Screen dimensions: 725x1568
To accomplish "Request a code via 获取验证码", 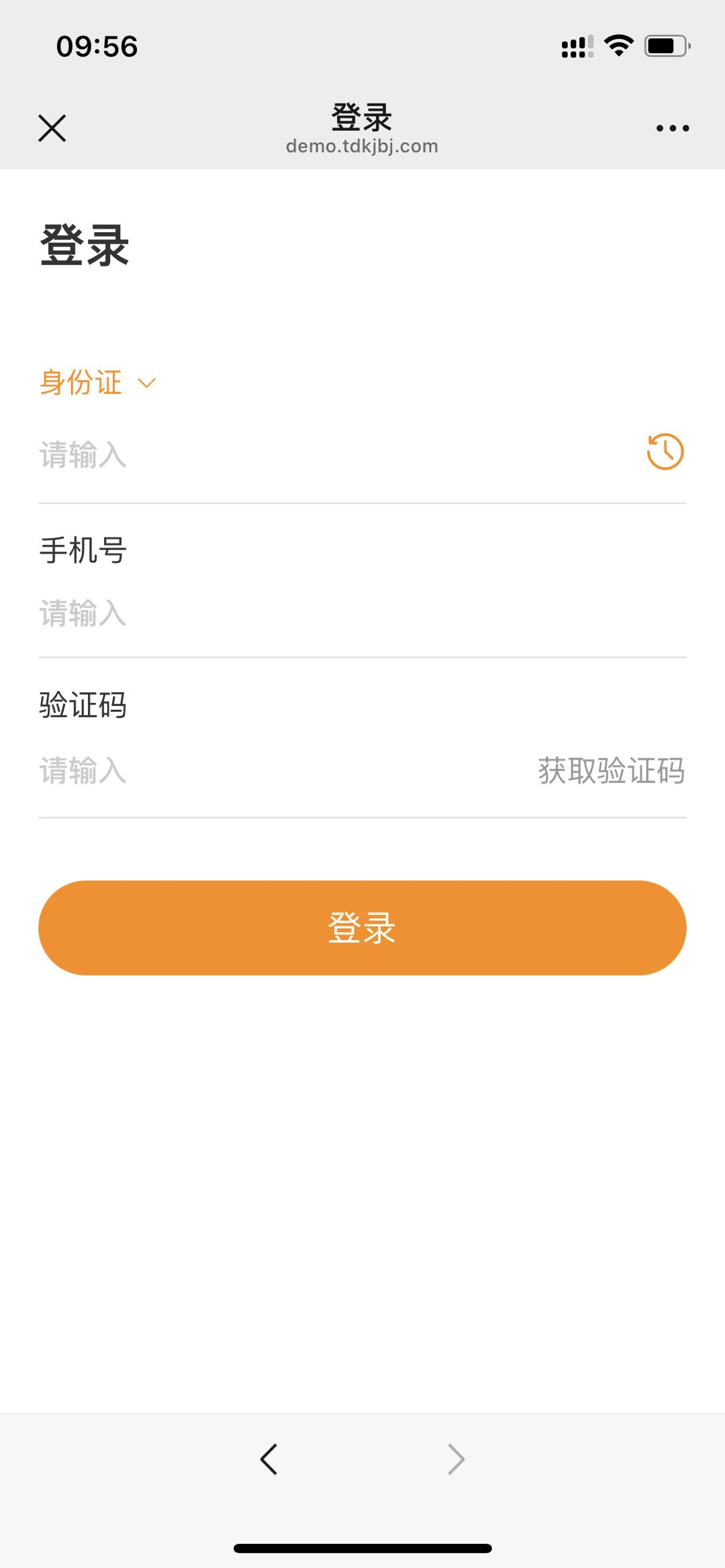I will (x=611, y=770).
